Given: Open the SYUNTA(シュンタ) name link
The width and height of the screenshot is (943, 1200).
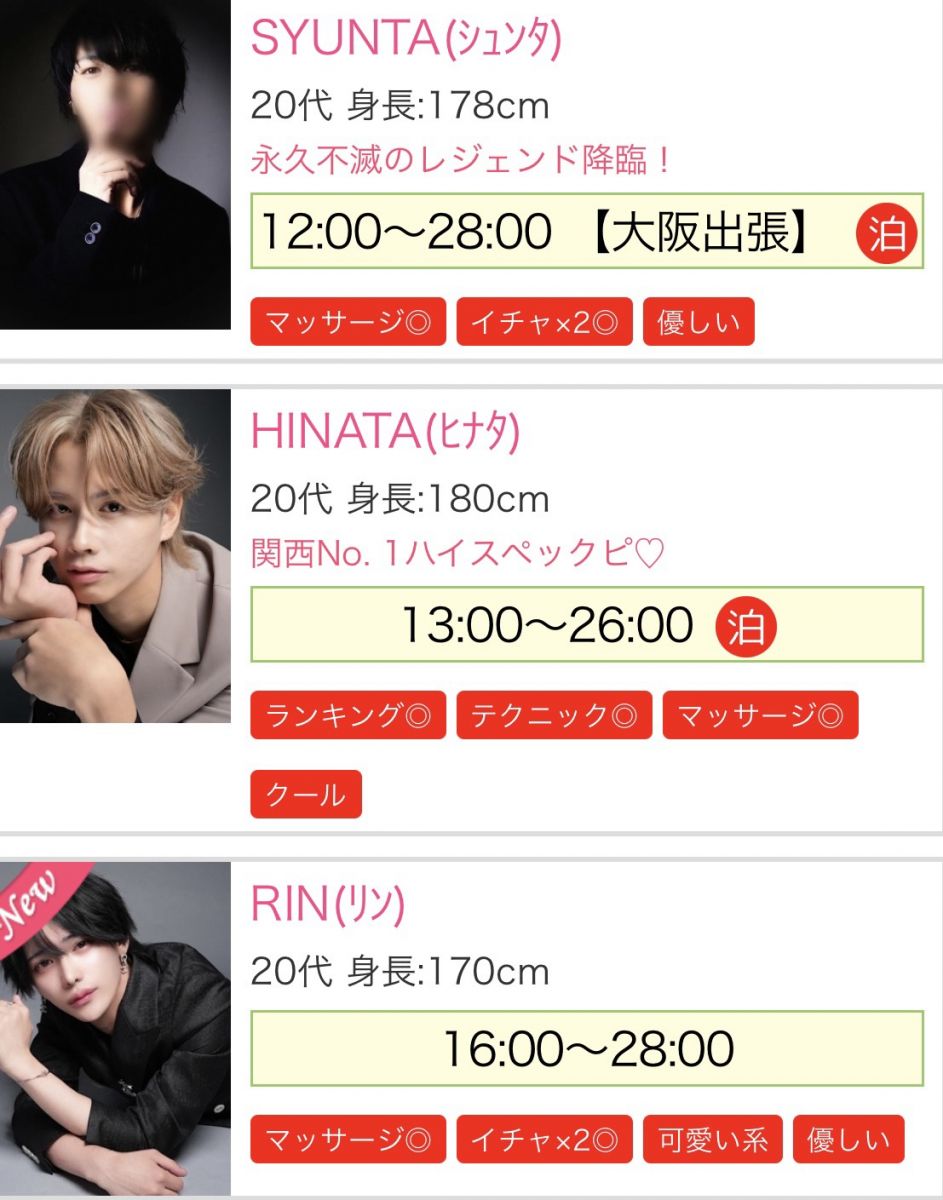Looking at the screenshot, I should [405, 39].
